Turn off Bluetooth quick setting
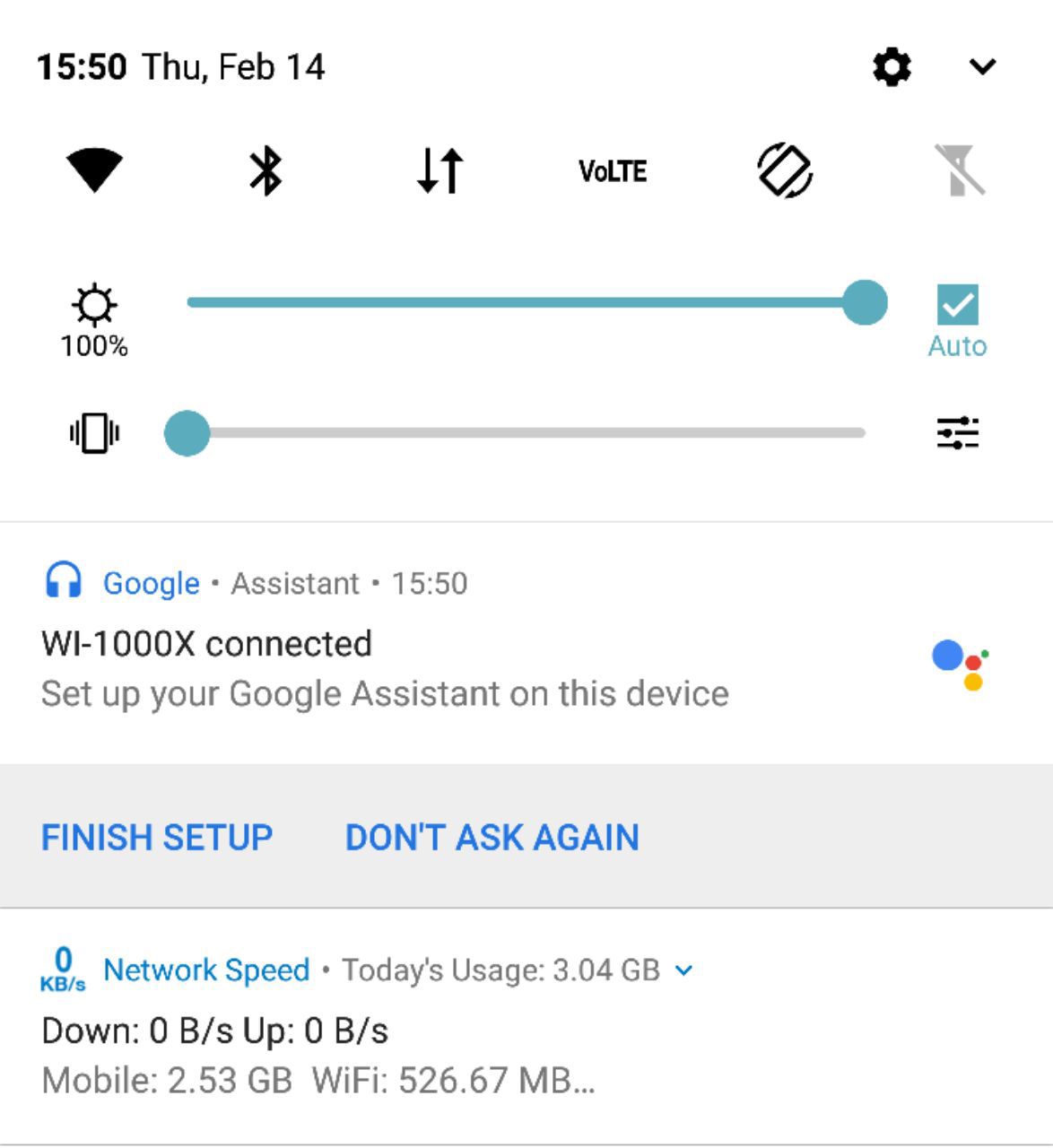 coord(265,170)
